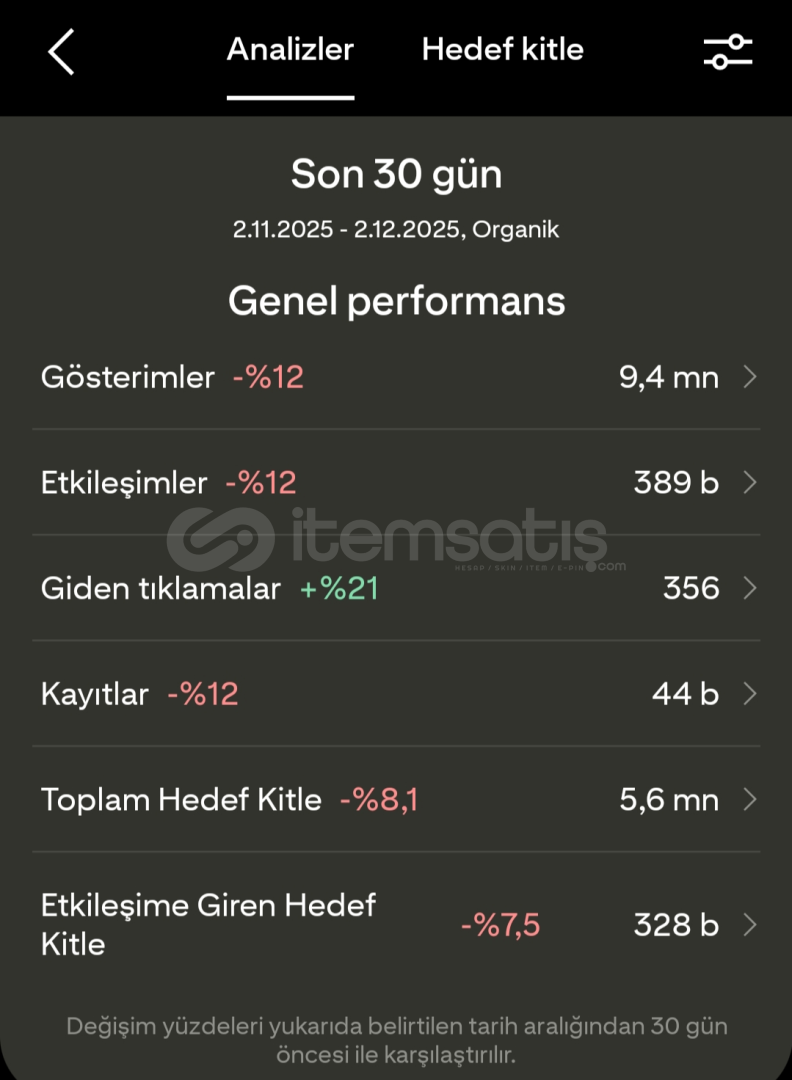Open the Gösterimler details row

[x=396, y=377]
